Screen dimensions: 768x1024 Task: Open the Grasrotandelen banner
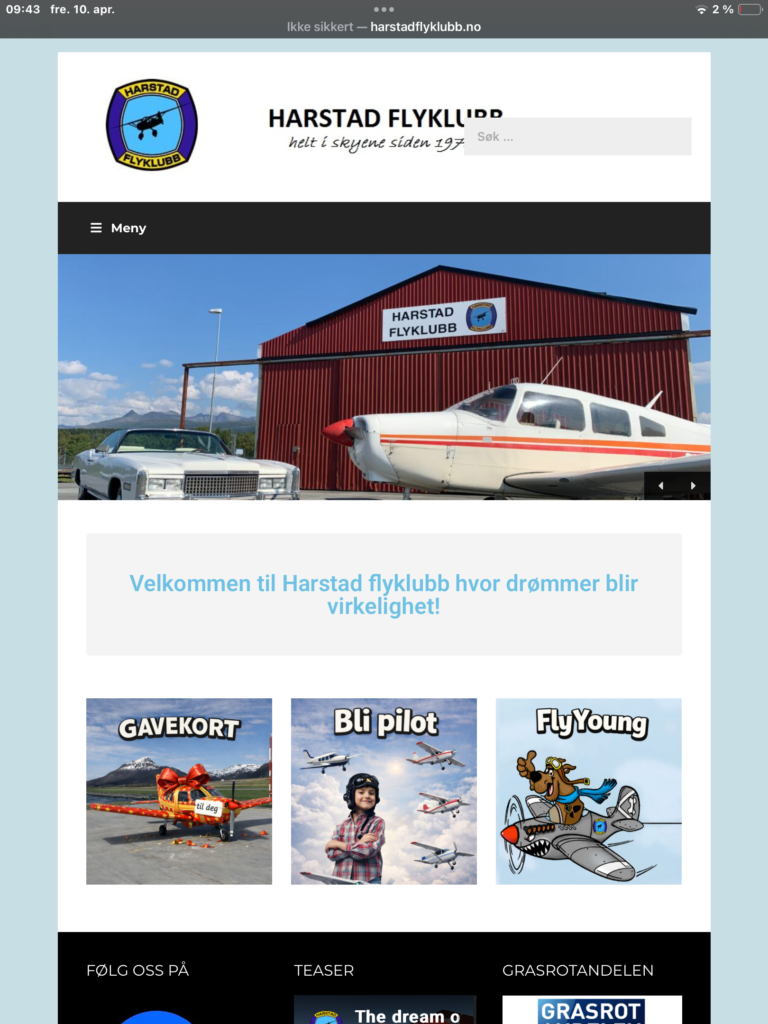(x=591, y=1010)
